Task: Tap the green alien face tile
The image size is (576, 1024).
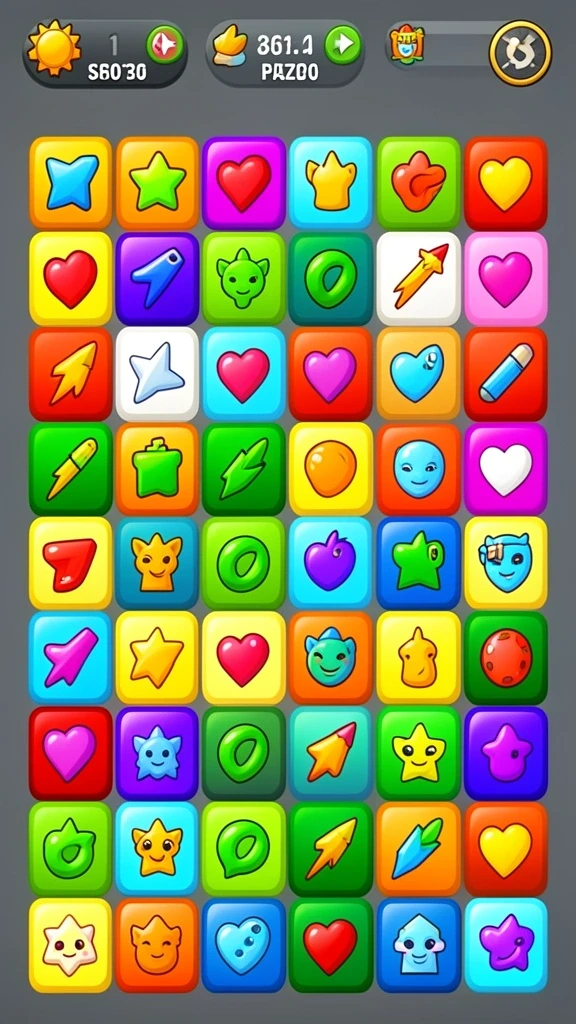Action: 243,279
